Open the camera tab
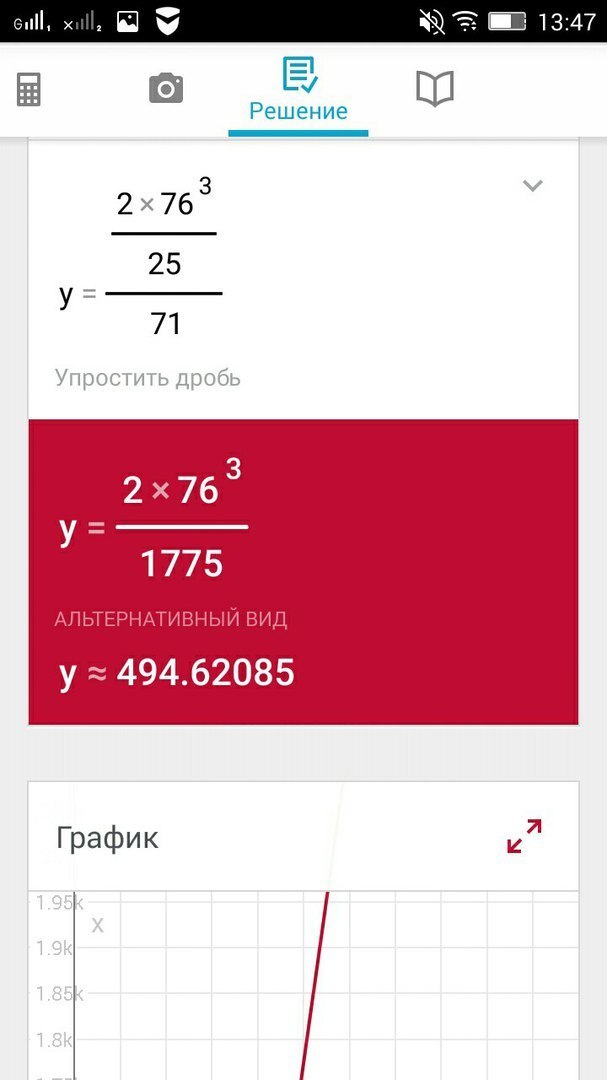Screen dimensions: 607x1080 [166, 89]
